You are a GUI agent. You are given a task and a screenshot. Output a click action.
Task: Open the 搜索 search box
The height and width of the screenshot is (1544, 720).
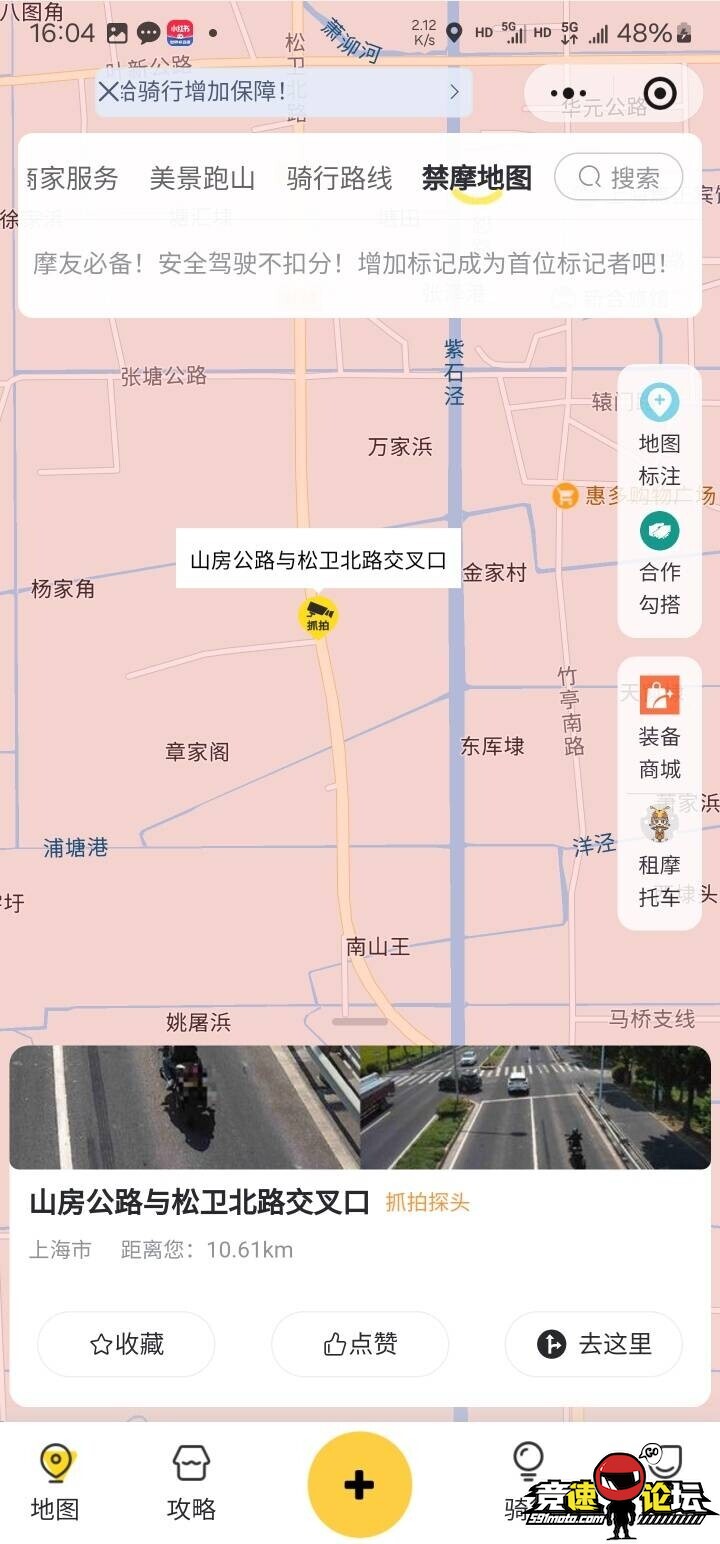pos(619,178)
